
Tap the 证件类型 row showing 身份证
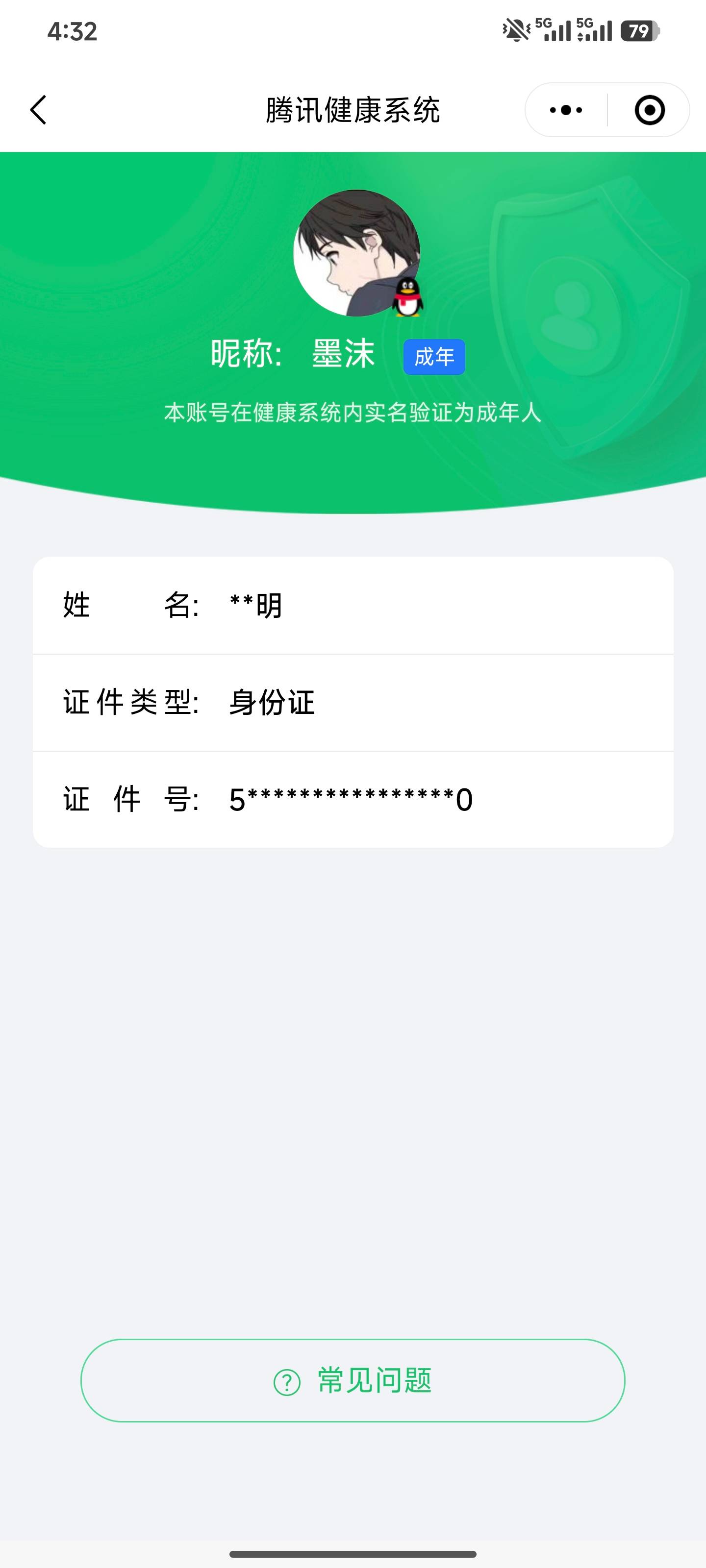353,703
